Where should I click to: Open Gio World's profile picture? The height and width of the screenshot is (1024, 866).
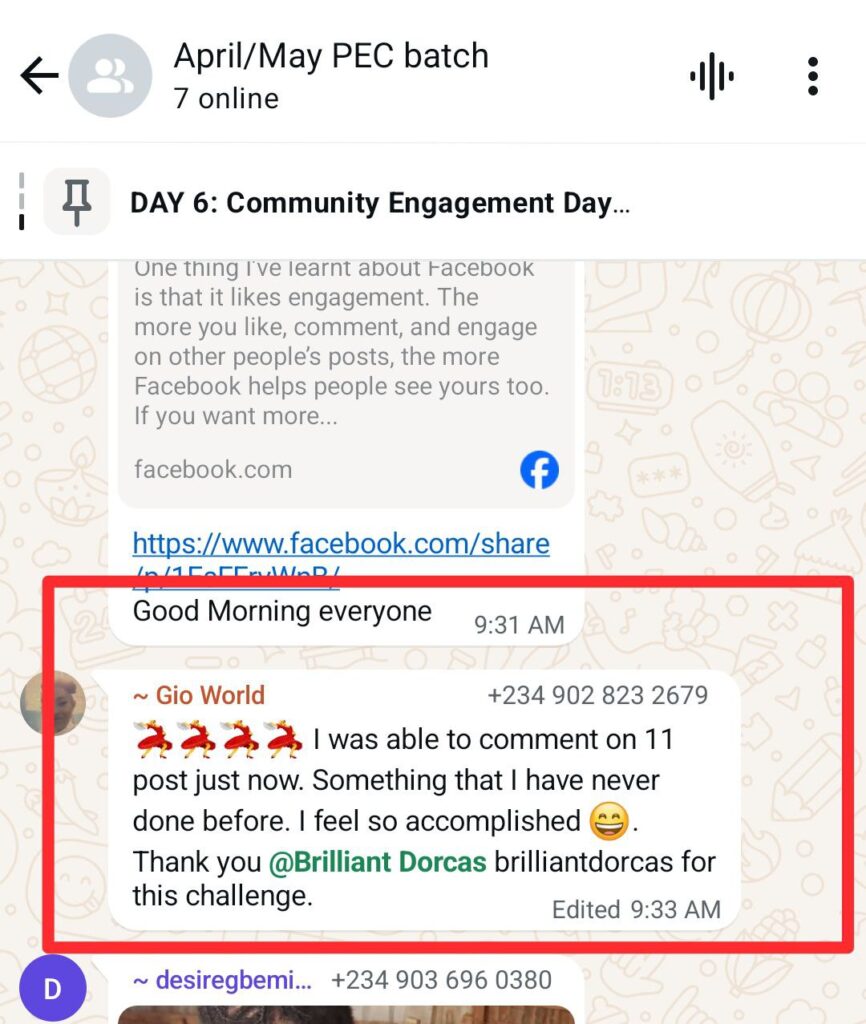pyautogui.click(x=53, y=703)
